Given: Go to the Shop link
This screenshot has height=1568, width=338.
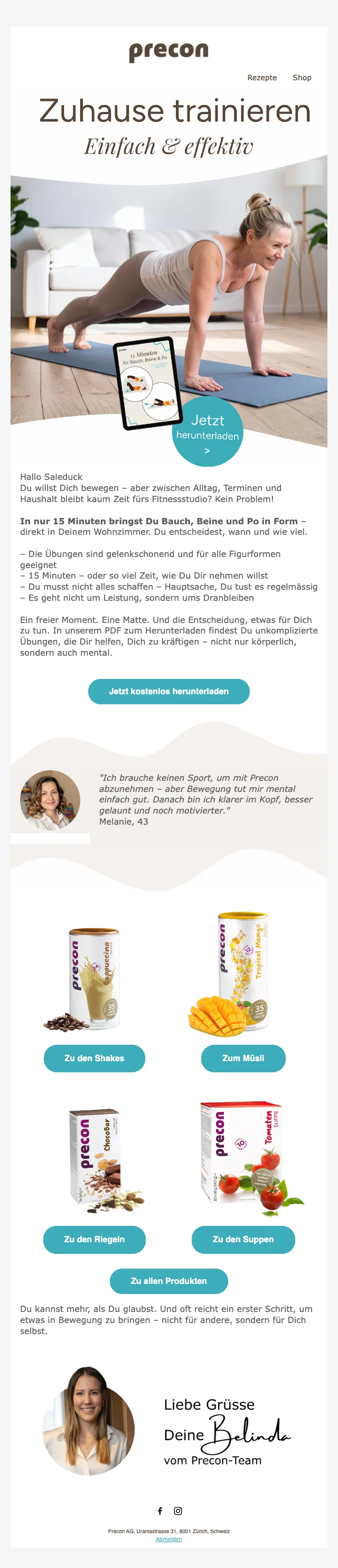Looking at the screenshot, I should pos(302,78).
